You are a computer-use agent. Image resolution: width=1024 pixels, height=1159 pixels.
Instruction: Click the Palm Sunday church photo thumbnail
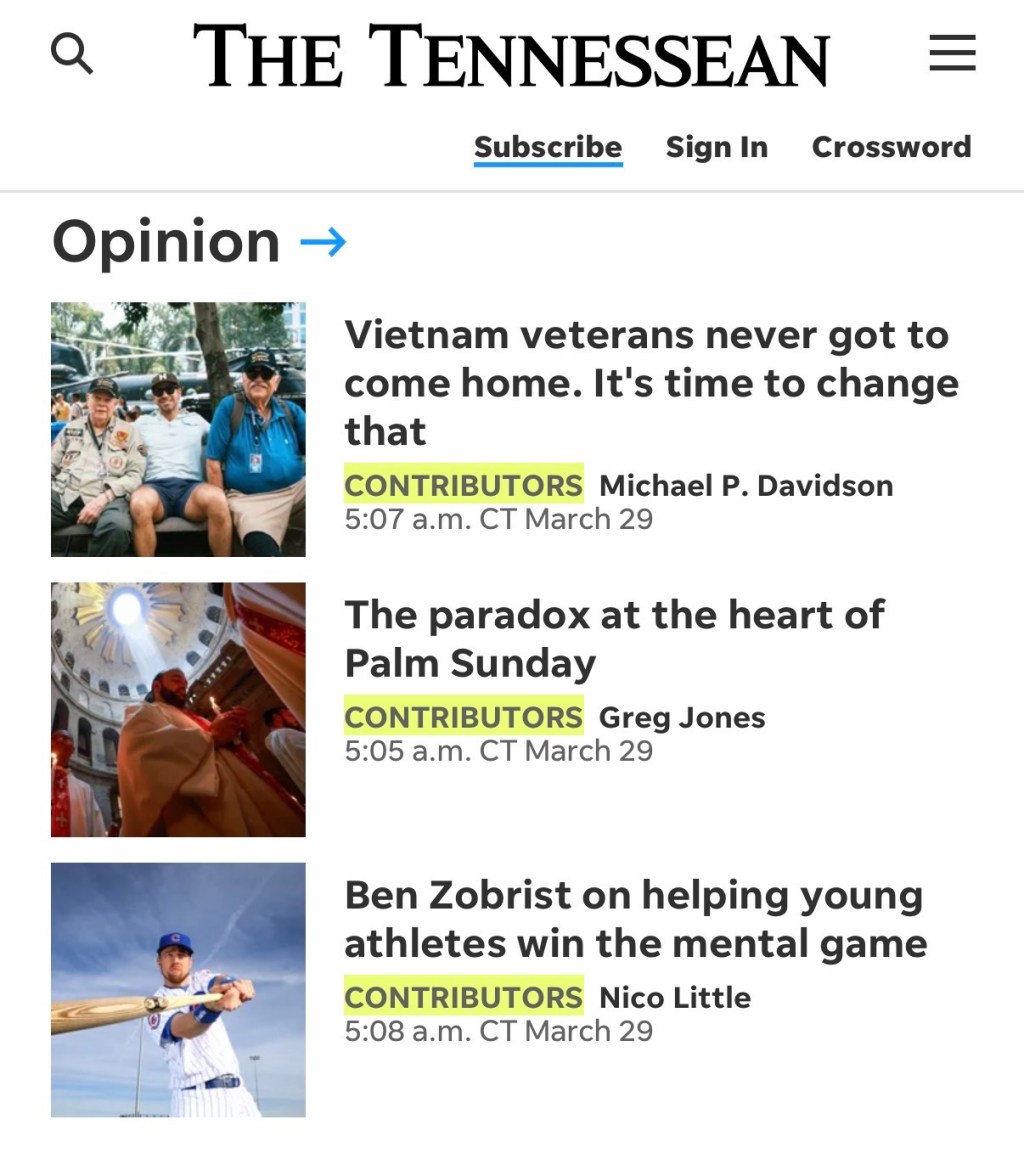(x=178, y=709)
